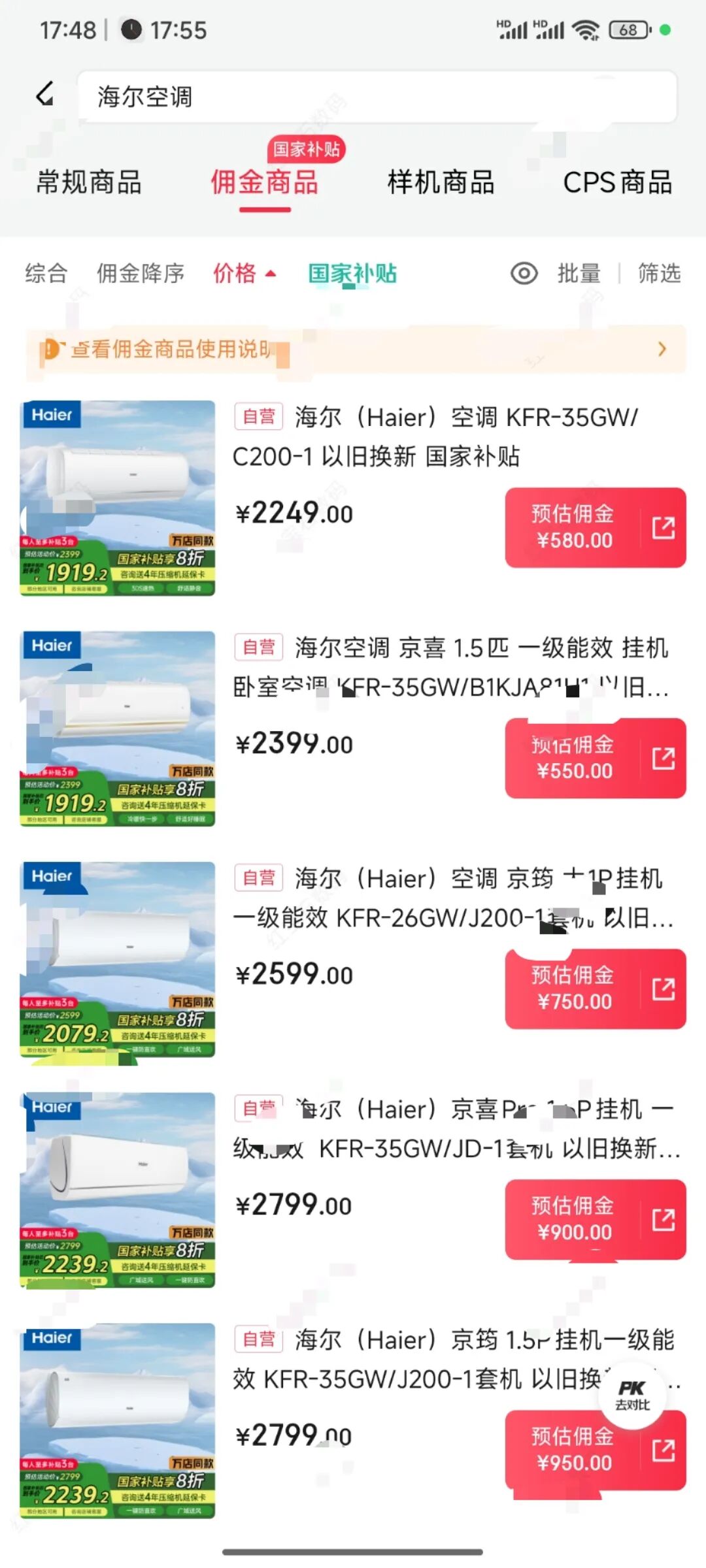Select the 佣金商品 tab
This screenshot has height=1568, width=706.
pyautogui.click(x=265, y=182)
